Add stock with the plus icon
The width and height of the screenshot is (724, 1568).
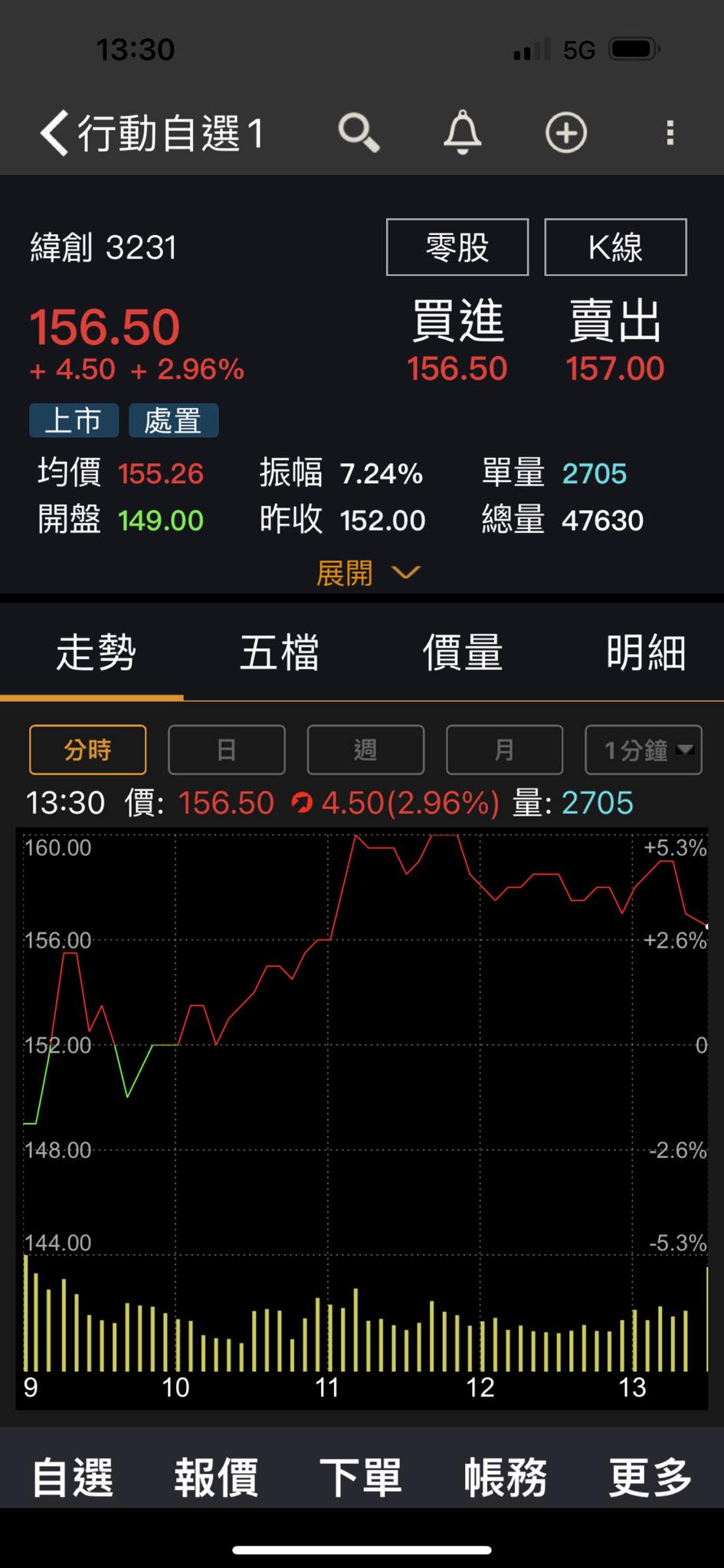565,133
